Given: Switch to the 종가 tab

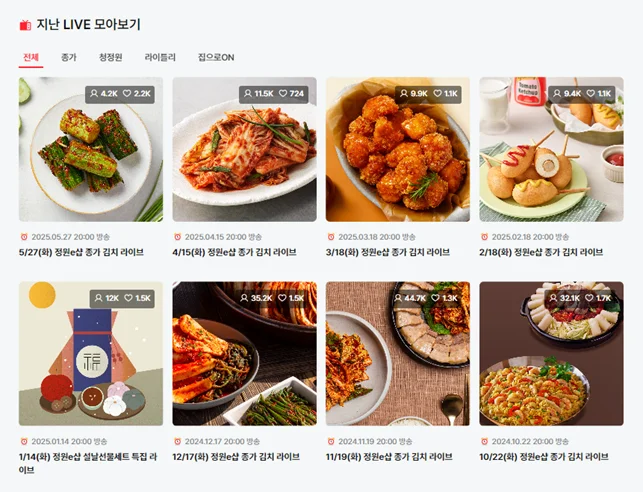Looking at the screenshot, I should click(x=68, y=58).
